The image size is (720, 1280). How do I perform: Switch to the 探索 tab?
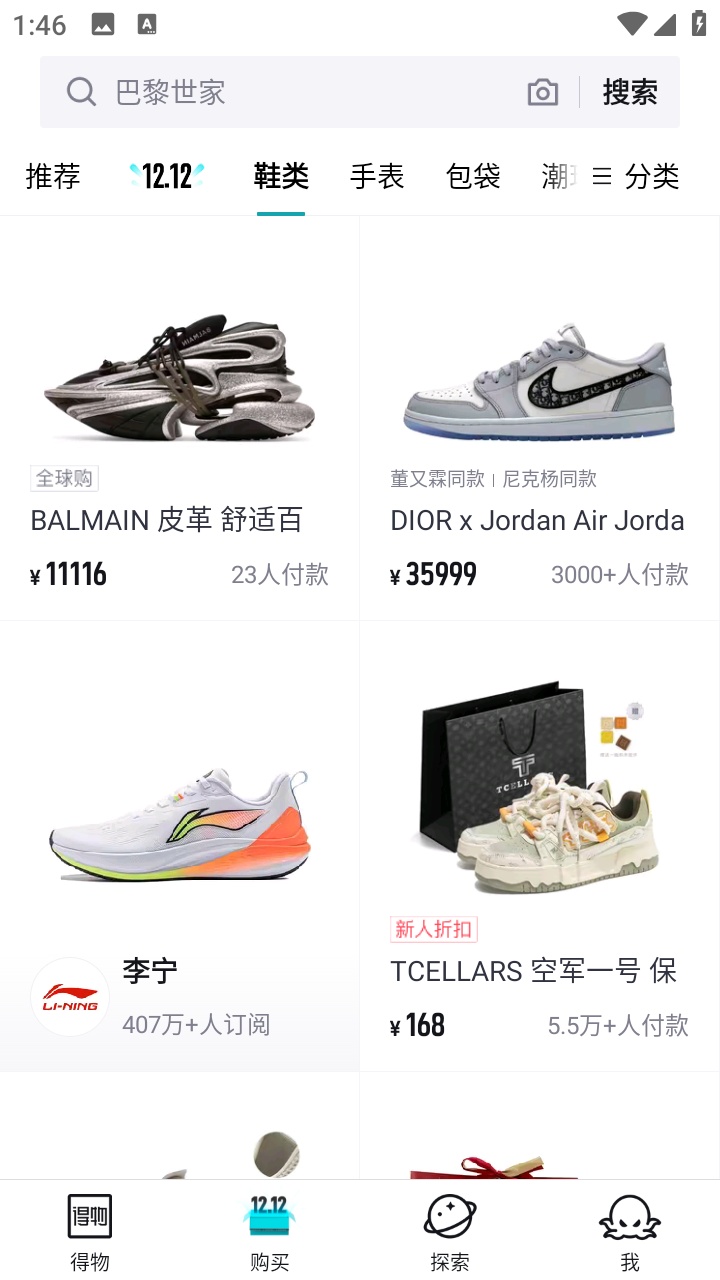coord(450,1232)
